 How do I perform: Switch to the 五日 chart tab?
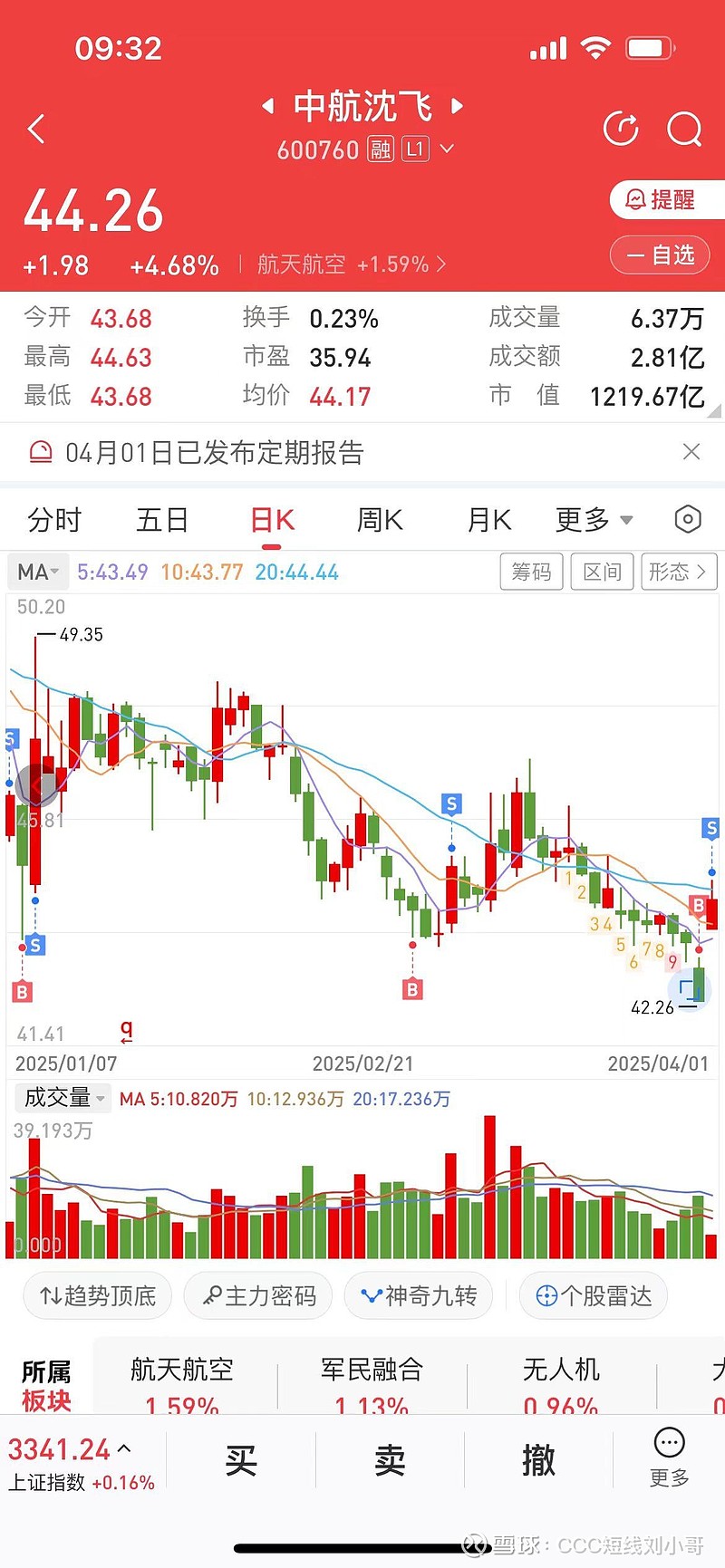pyautogui.click(x=162, y=520)
